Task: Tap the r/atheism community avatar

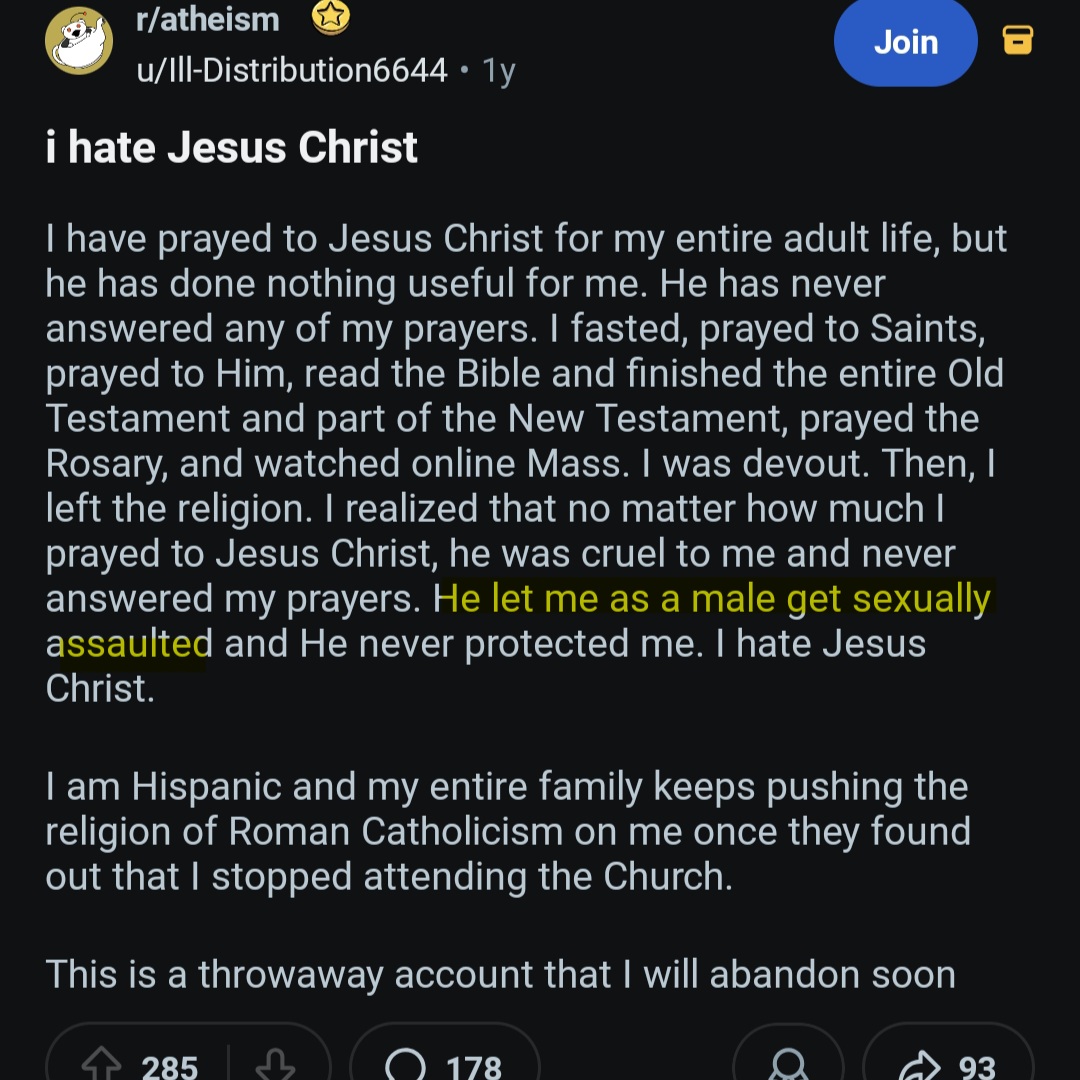Action: tap(79, 41)
